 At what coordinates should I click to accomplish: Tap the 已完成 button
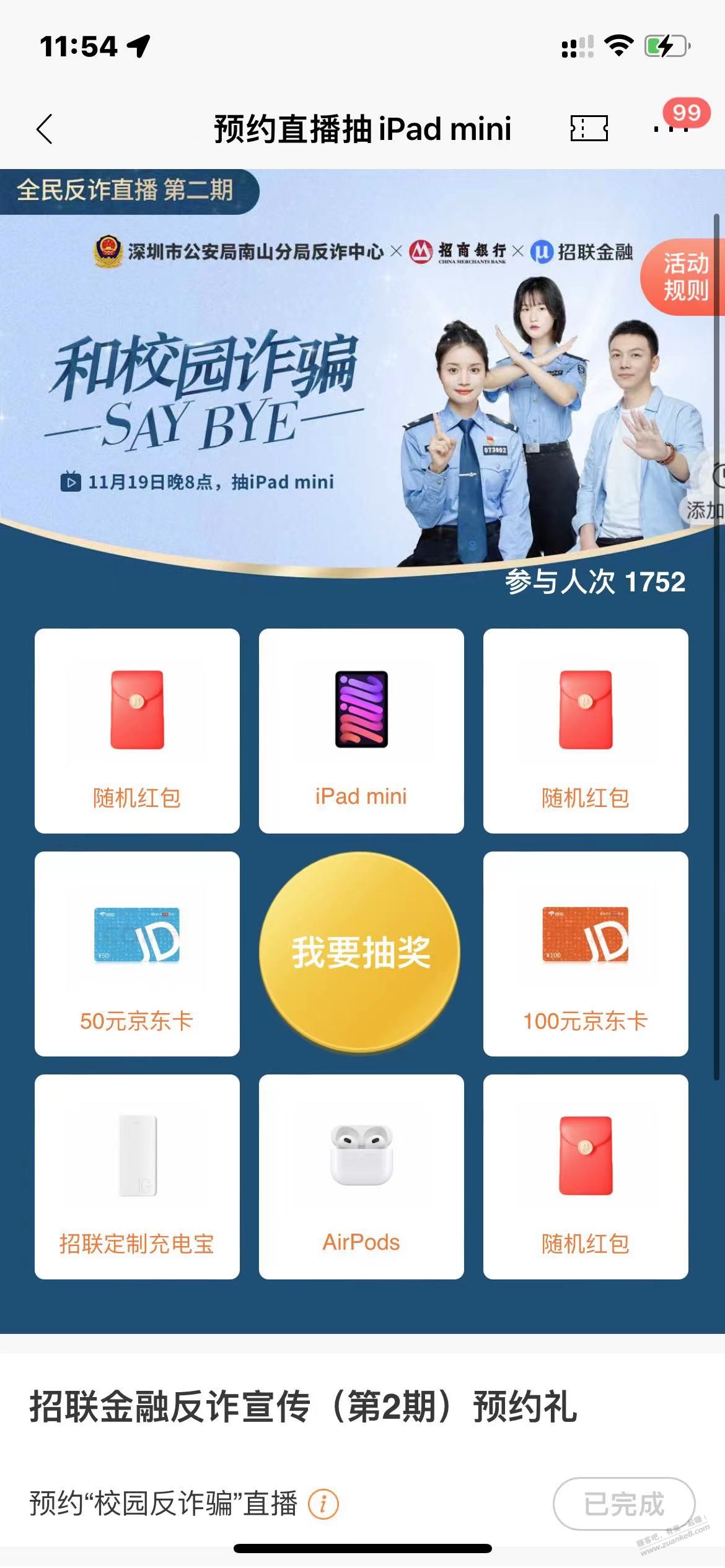(x=623, y=1504)
